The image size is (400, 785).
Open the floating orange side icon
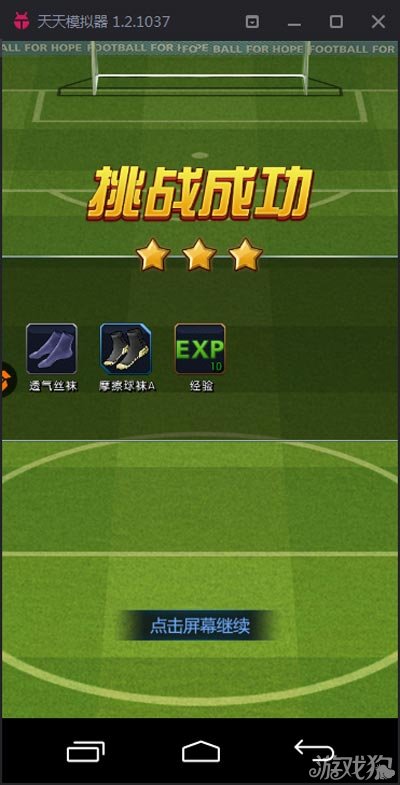pyautogui.click(x=7, y=379)
